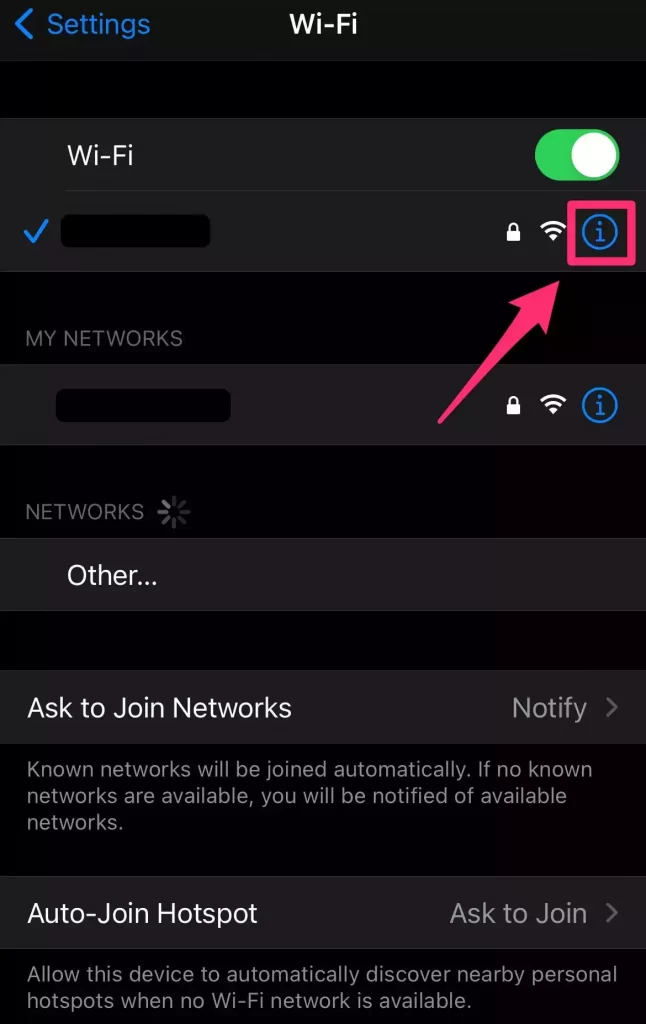
Task: Choose Other… to join hidden network
Action: coord(112,575)
